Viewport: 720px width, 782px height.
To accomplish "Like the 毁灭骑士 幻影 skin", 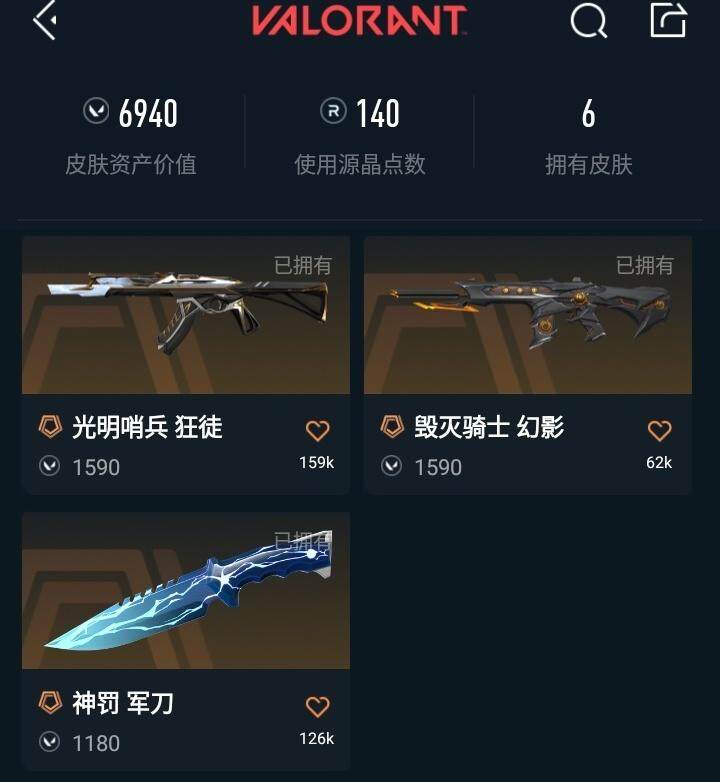I will pos(659,431).
